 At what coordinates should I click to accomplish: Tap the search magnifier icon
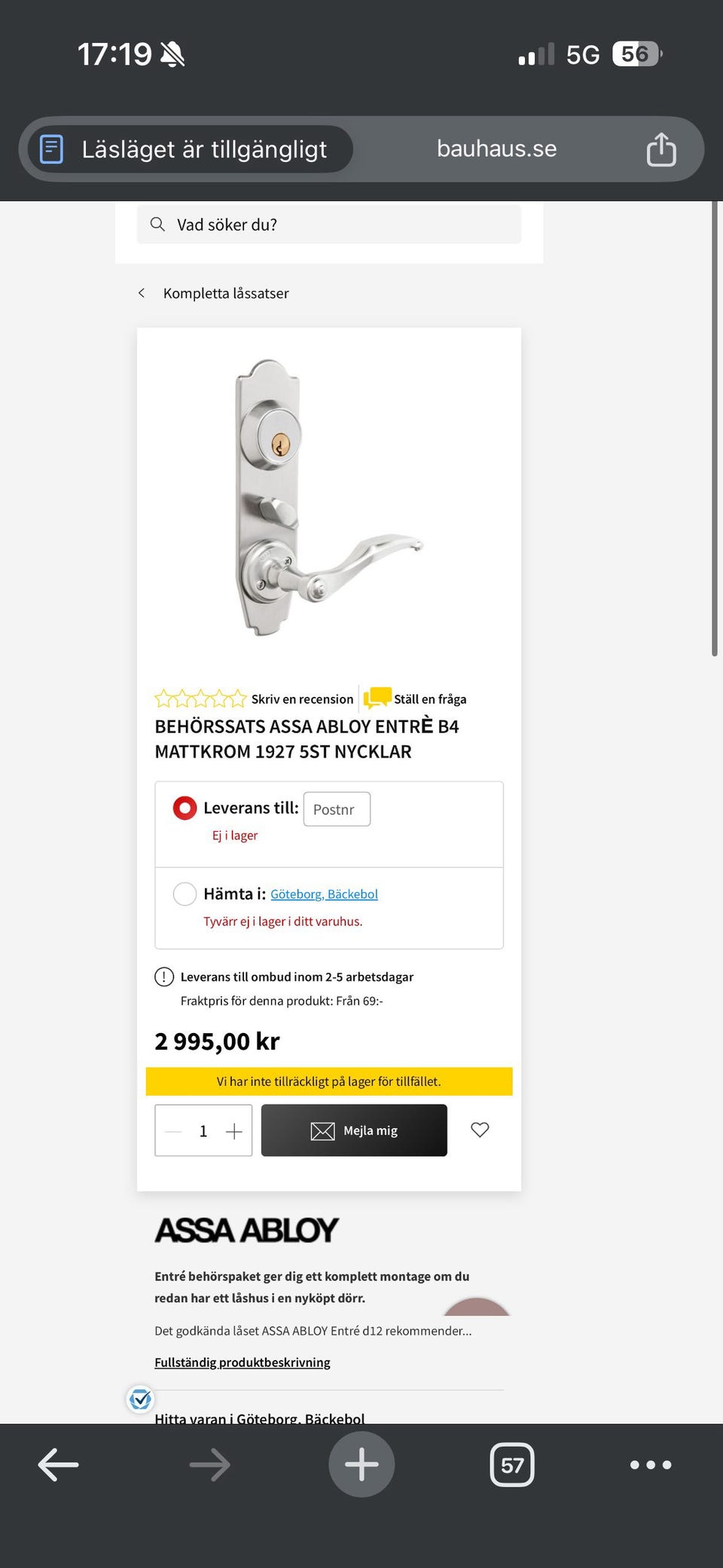pyautogui.click(x=157, y=224)
